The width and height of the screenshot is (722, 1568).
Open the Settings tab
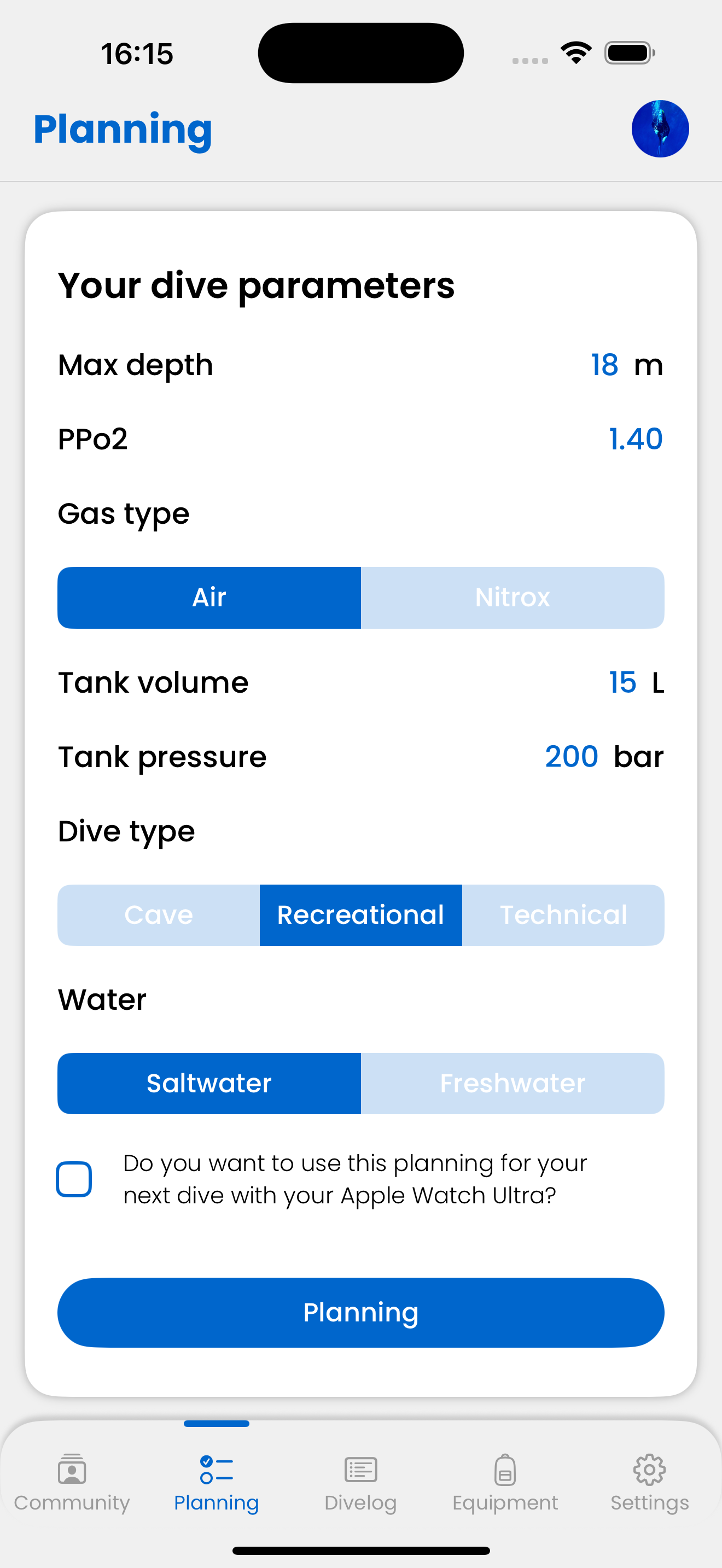click(x=650, y=1483)
